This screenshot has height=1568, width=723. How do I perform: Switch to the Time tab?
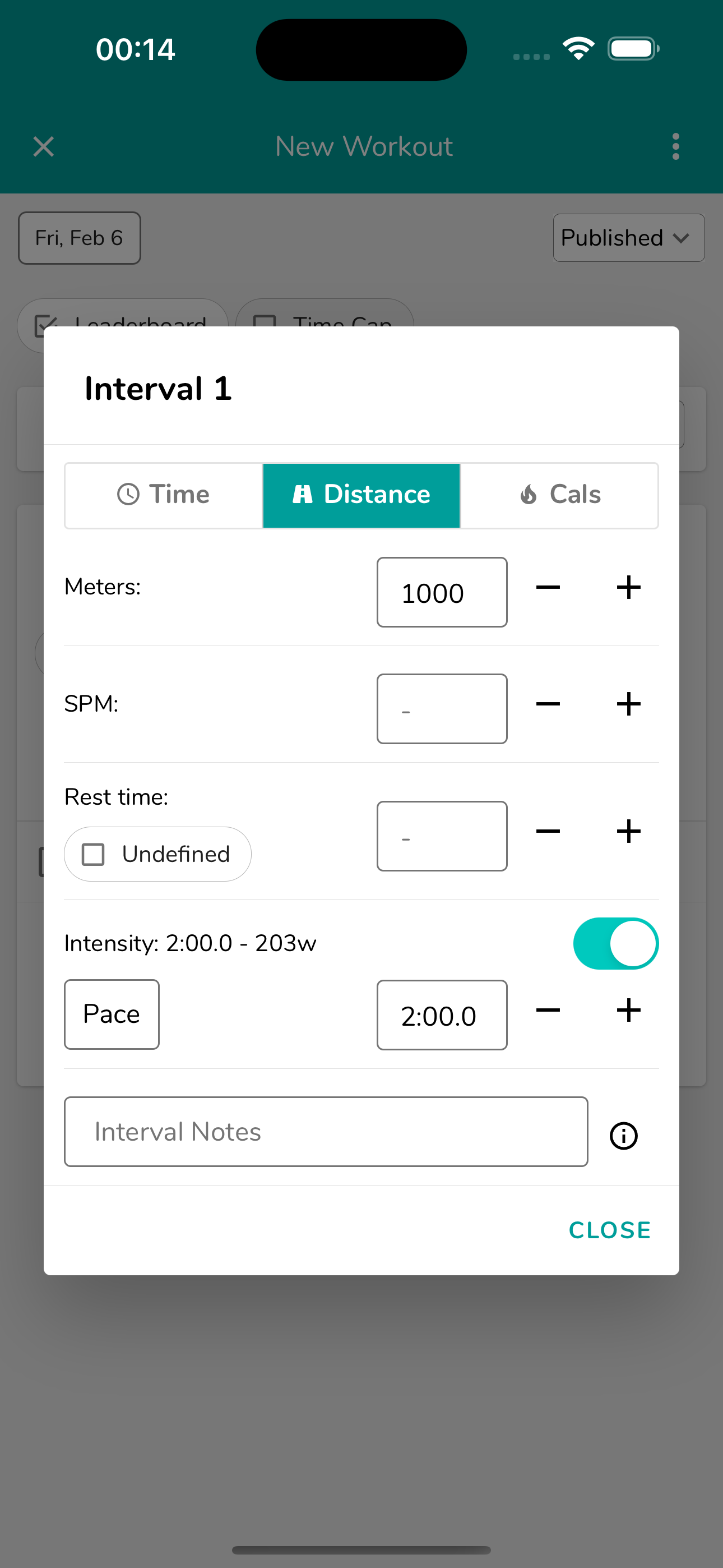coord(163,495)
